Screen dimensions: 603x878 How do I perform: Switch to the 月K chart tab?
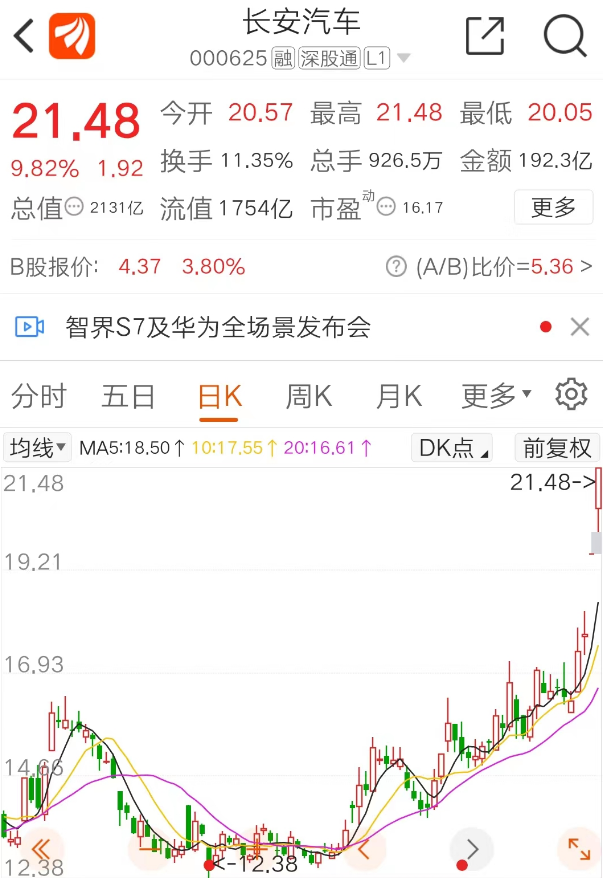[398, 396]
